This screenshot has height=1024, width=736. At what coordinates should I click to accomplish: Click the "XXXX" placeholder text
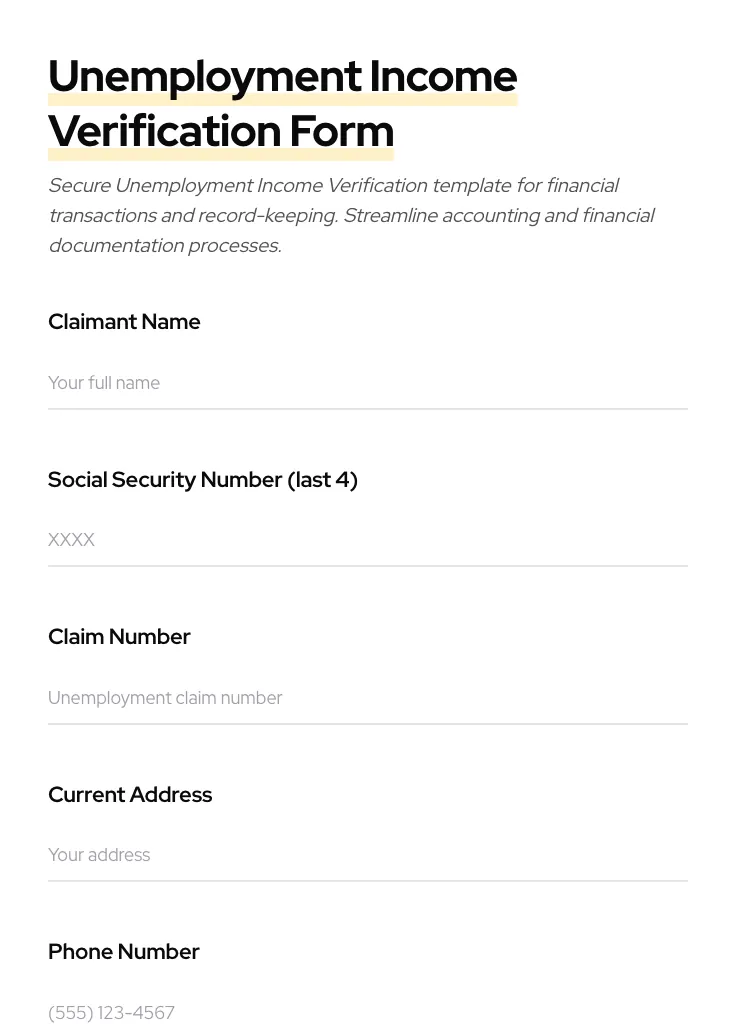(71, 540)
